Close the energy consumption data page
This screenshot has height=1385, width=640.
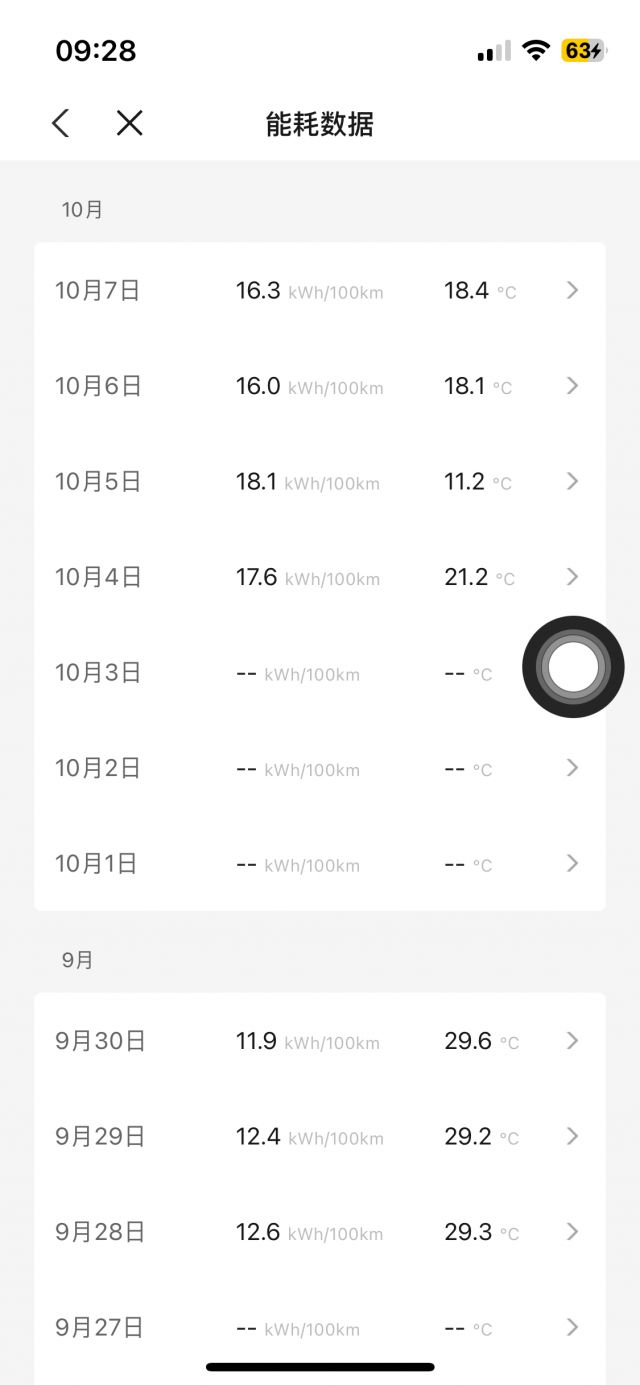pos(130,123)
